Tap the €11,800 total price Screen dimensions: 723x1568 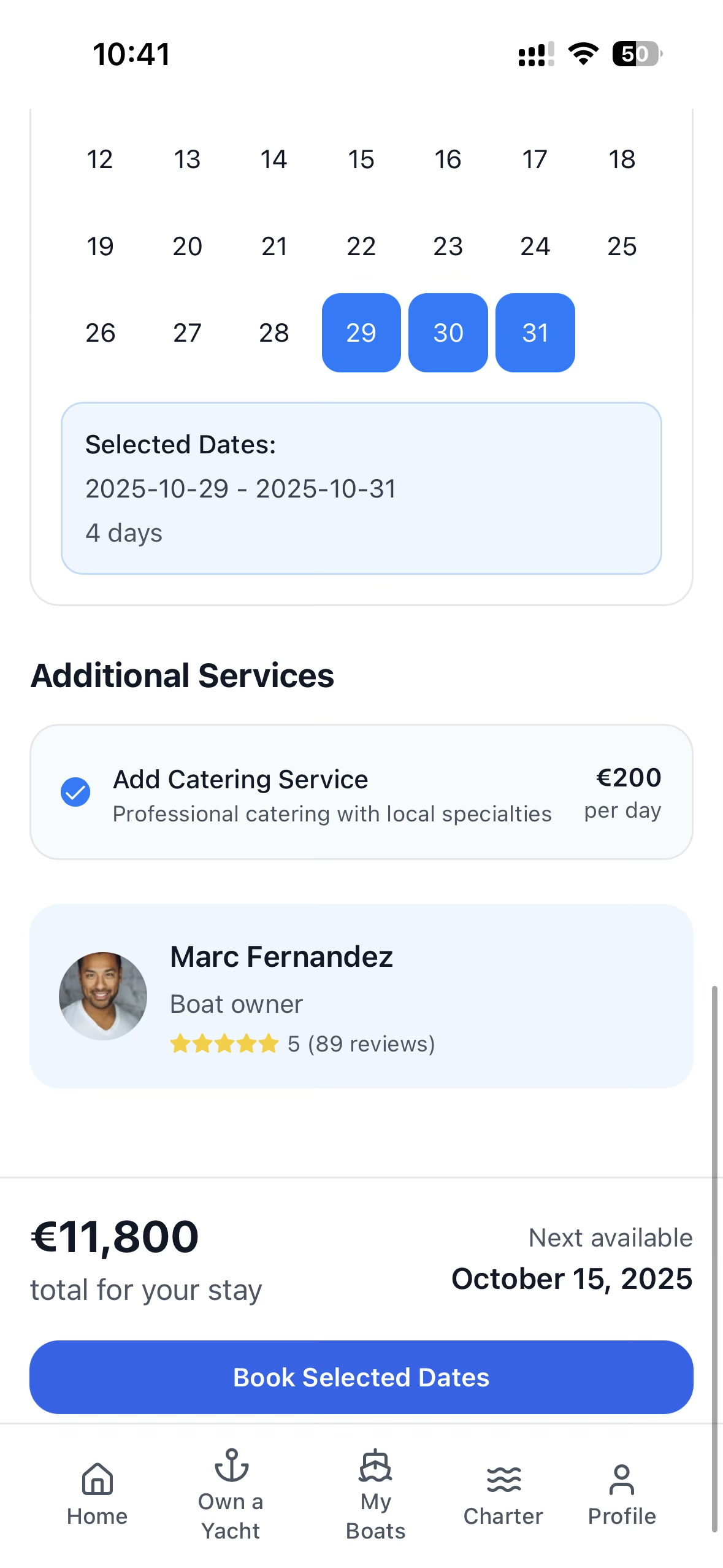114,1236
